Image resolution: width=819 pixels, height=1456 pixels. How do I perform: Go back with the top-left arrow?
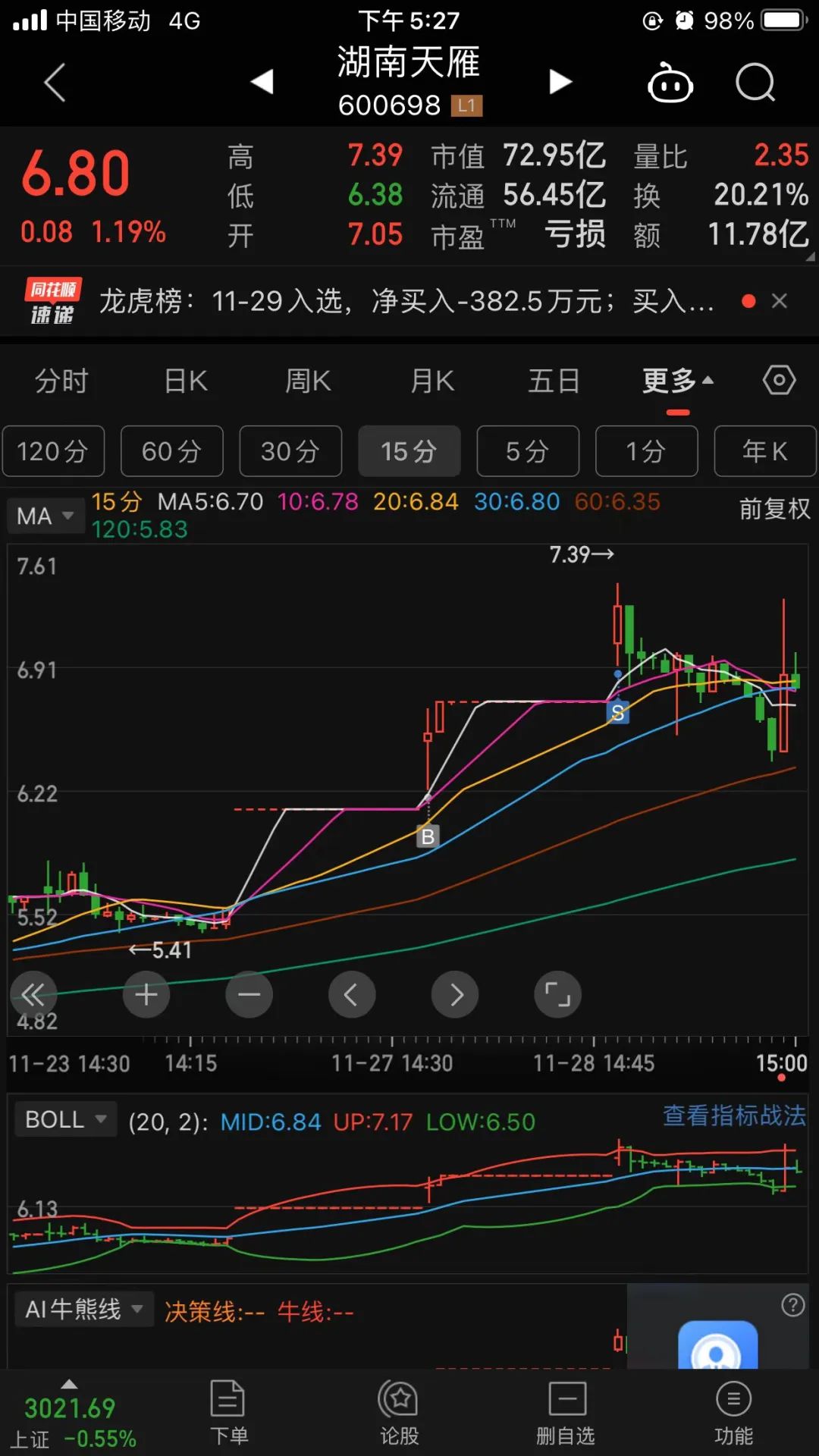pos(55,82)
